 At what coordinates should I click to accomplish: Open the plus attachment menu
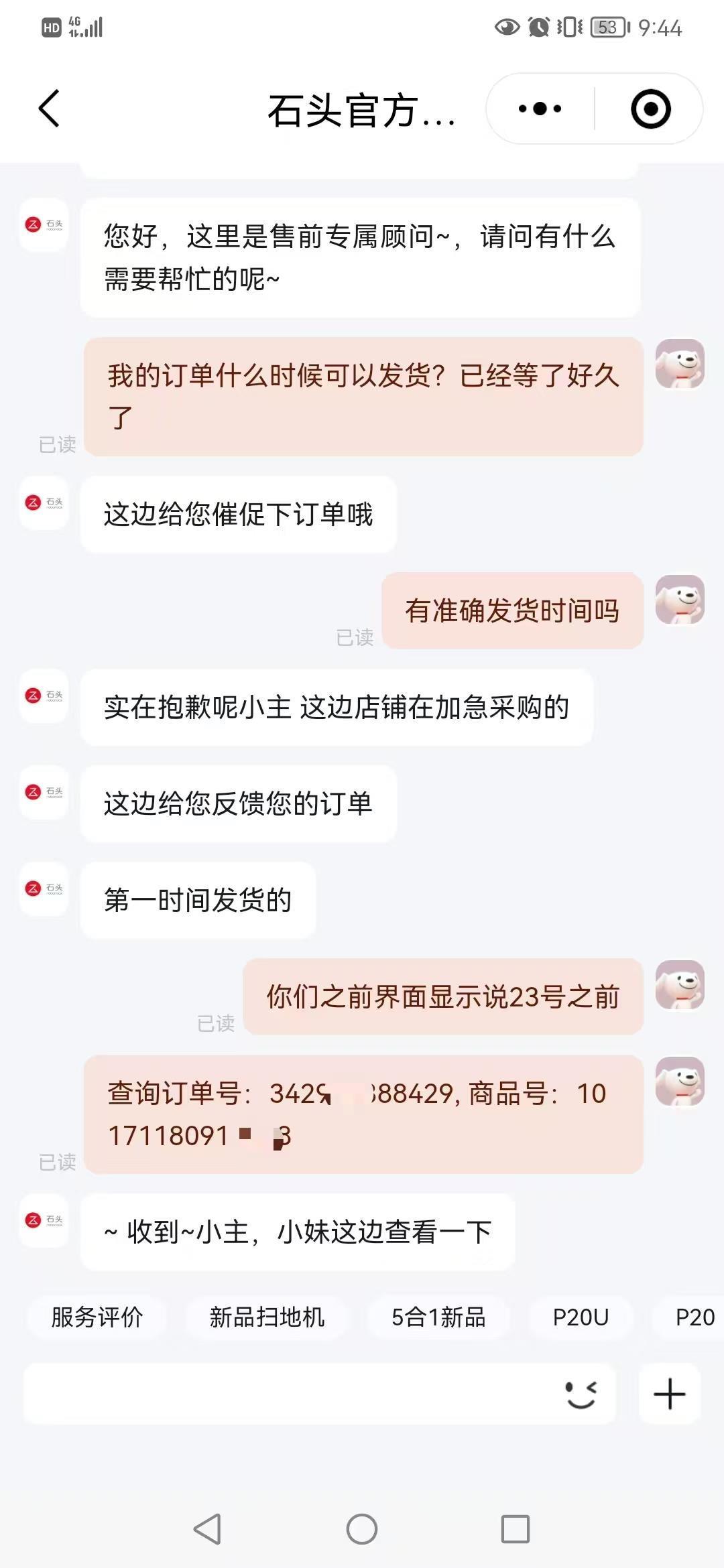(x=669, y=1394)
